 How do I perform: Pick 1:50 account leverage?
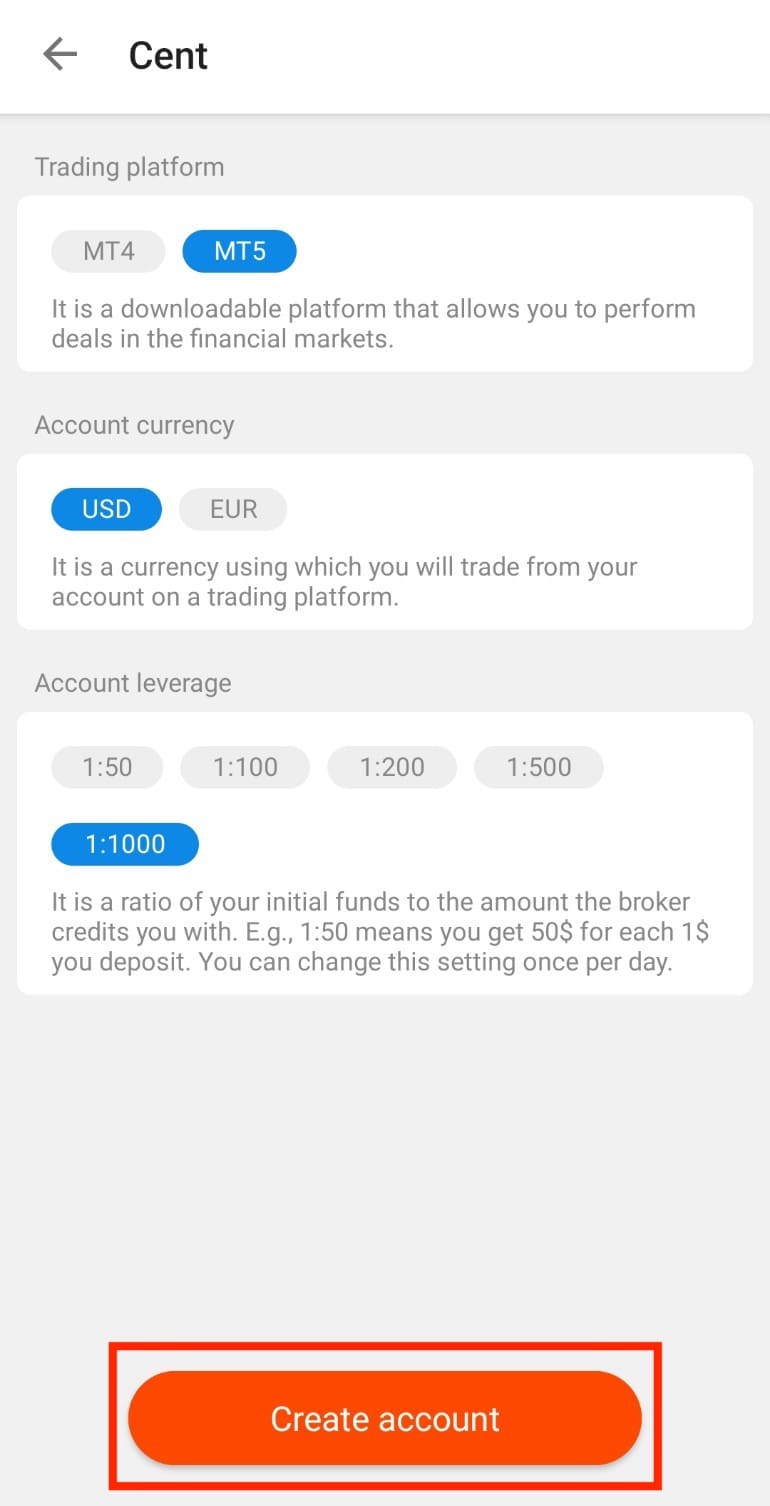tap(107, 767)
